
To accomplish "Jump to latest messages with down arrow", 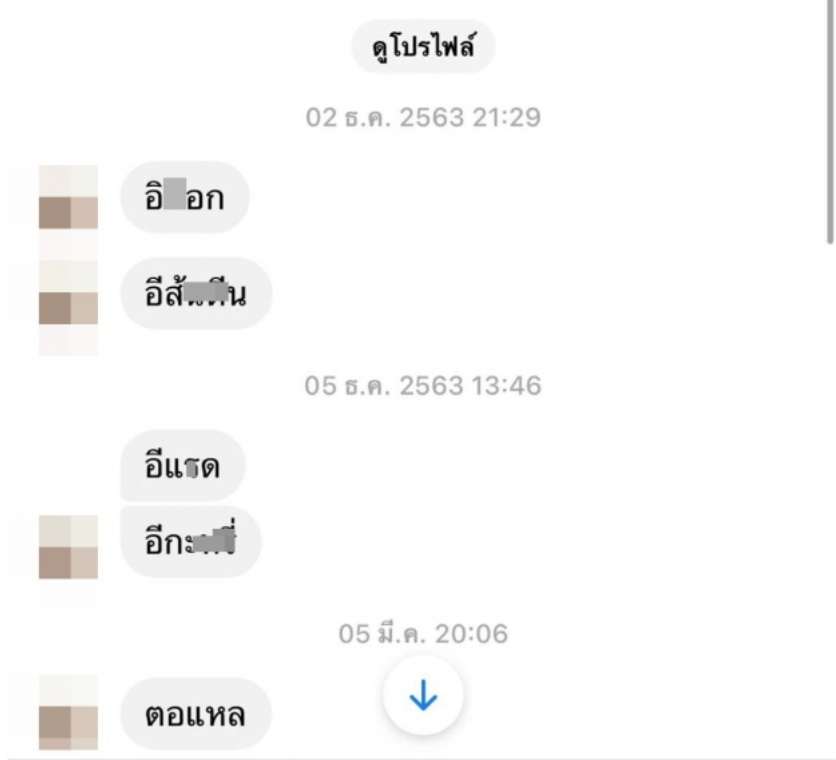I will (423, 696).
